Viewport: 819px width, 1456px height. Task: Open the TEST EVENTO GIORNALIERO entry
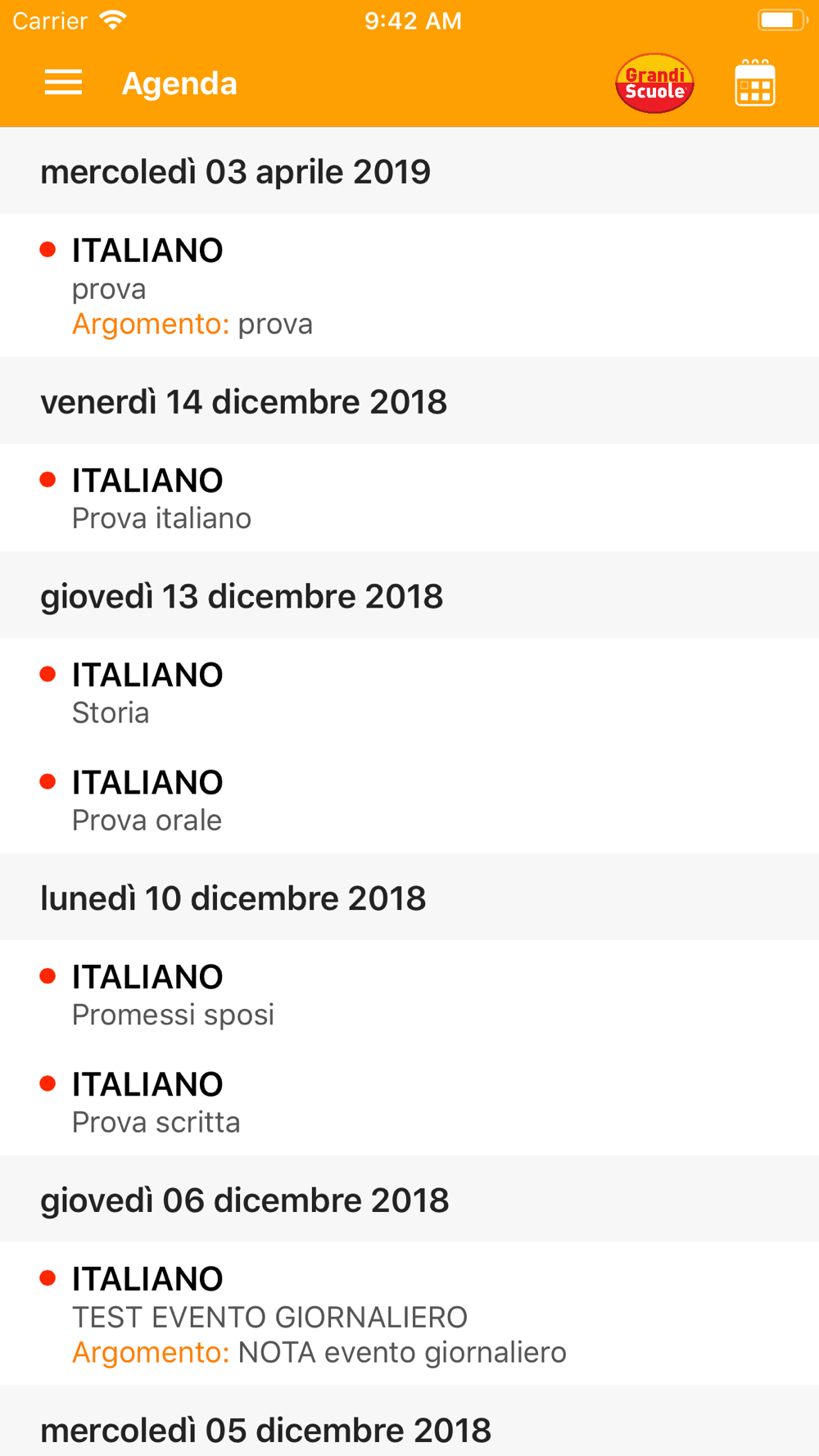409,1314
